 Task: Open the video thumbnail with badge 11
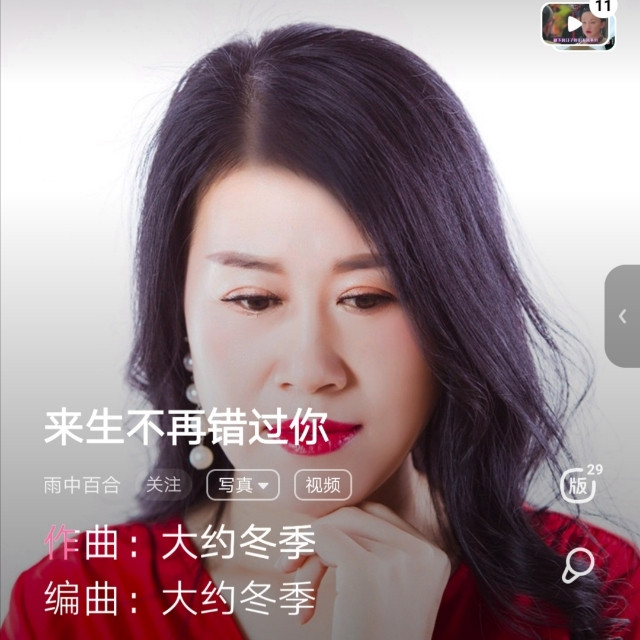tap(578, 24)
